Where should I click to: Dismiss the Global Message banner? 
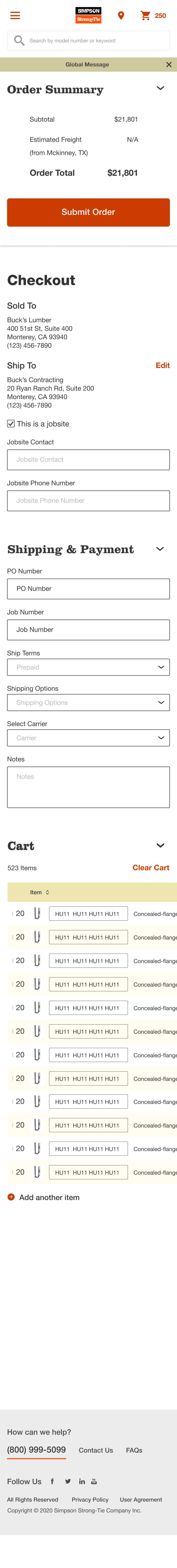point(169,65)
